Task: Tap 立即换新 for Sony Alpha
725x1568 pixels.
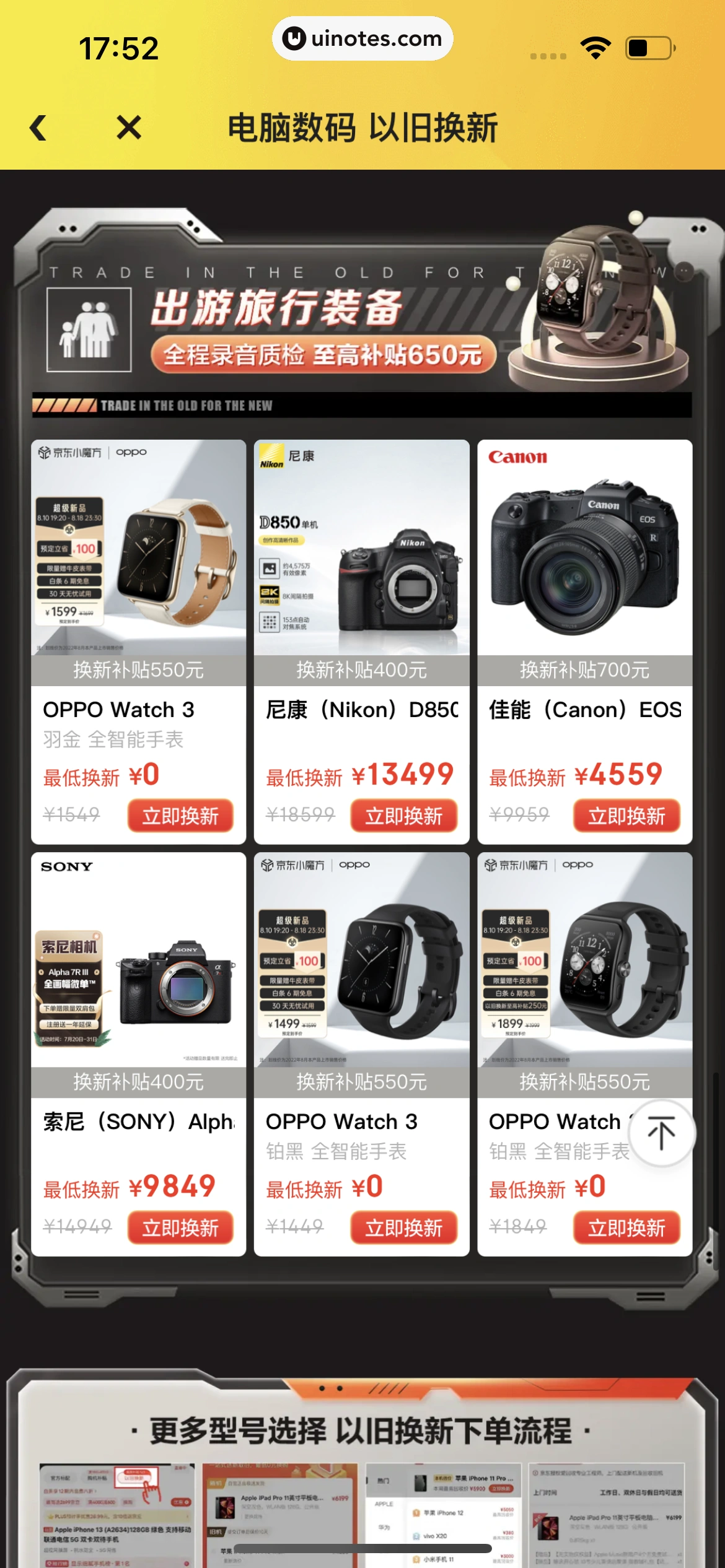Action: click(180, 1227)
